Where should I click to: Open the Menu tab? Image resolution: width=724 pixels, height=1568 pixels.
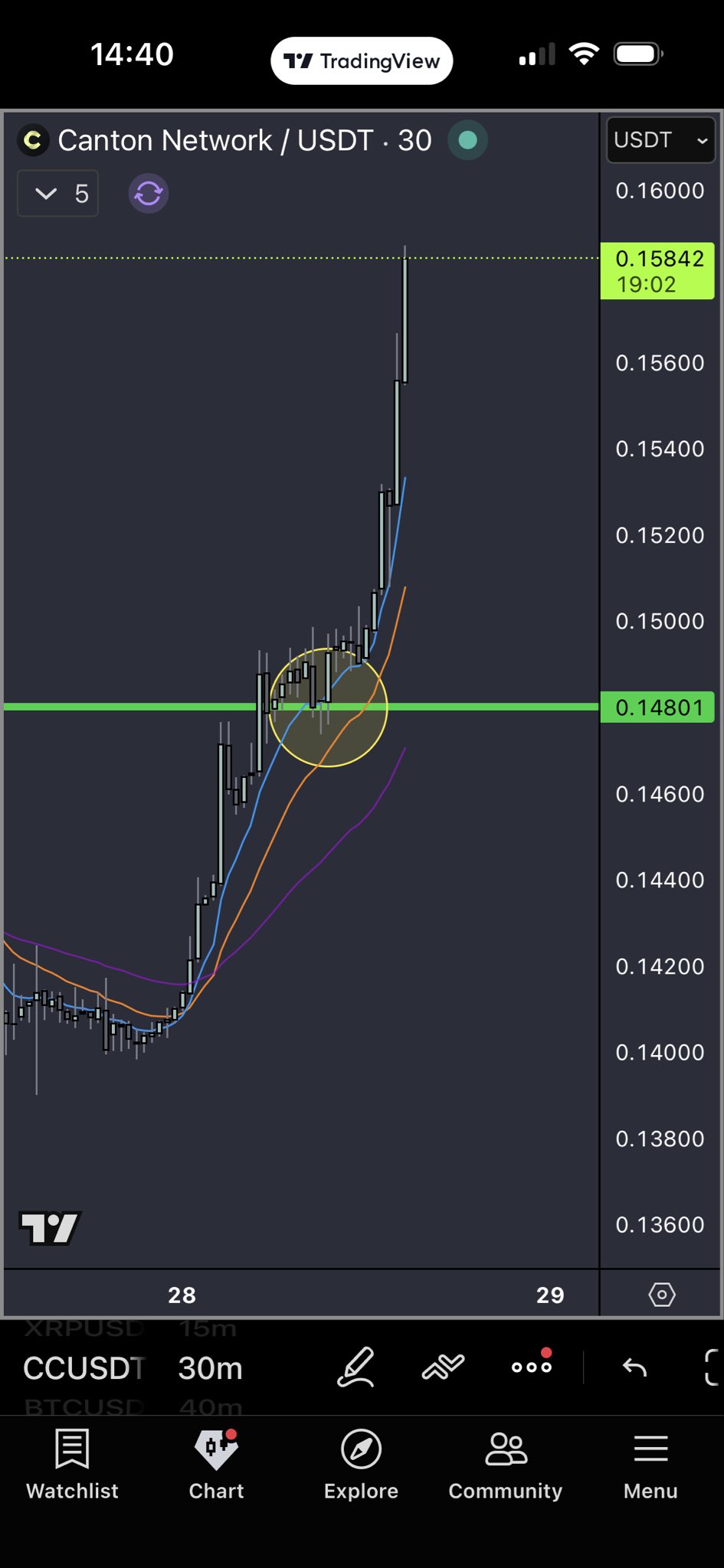[650, 1465]
